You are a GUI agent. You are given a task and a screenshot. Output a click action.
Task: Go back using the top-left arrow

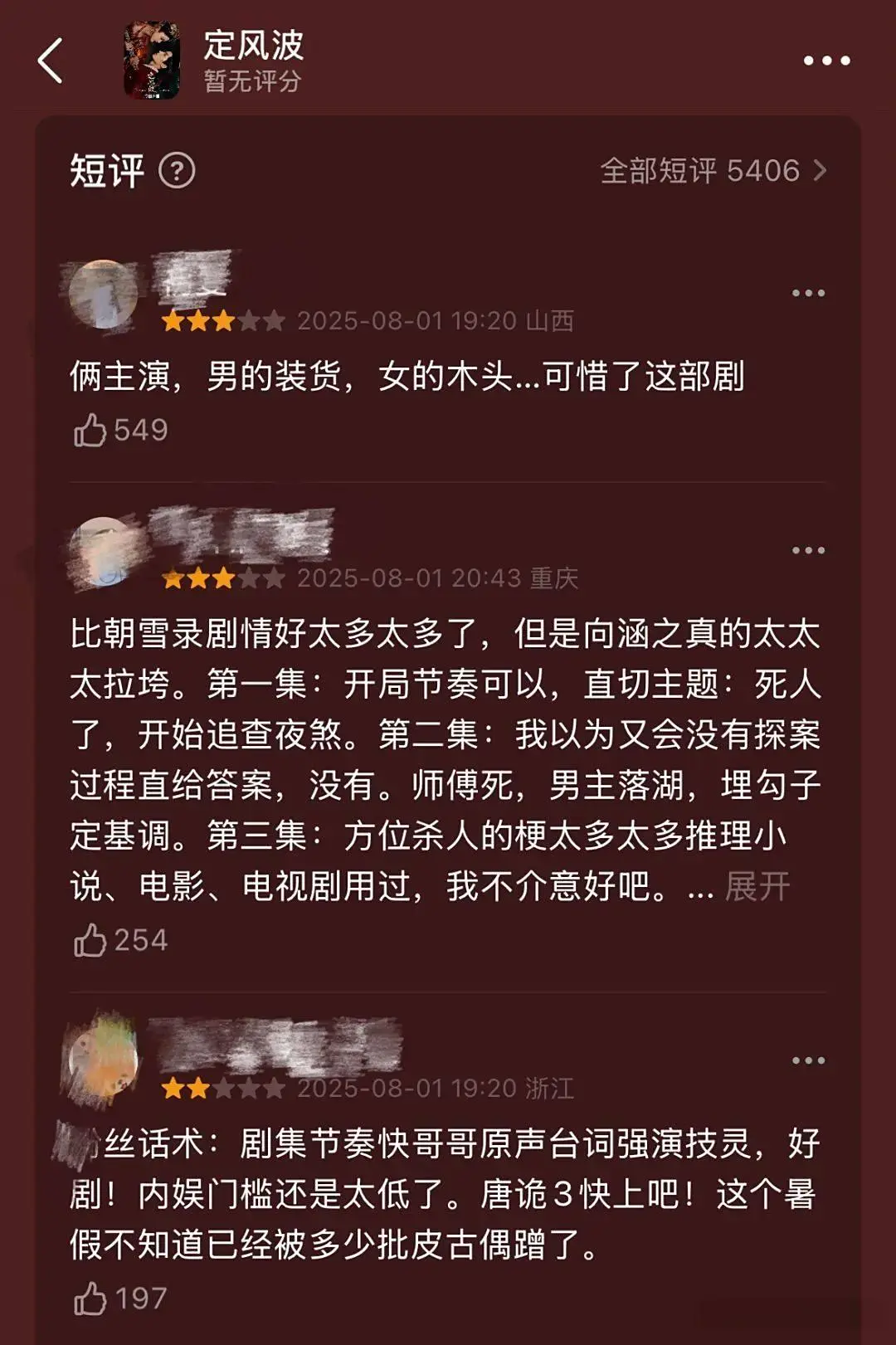(x=51, y=61)
